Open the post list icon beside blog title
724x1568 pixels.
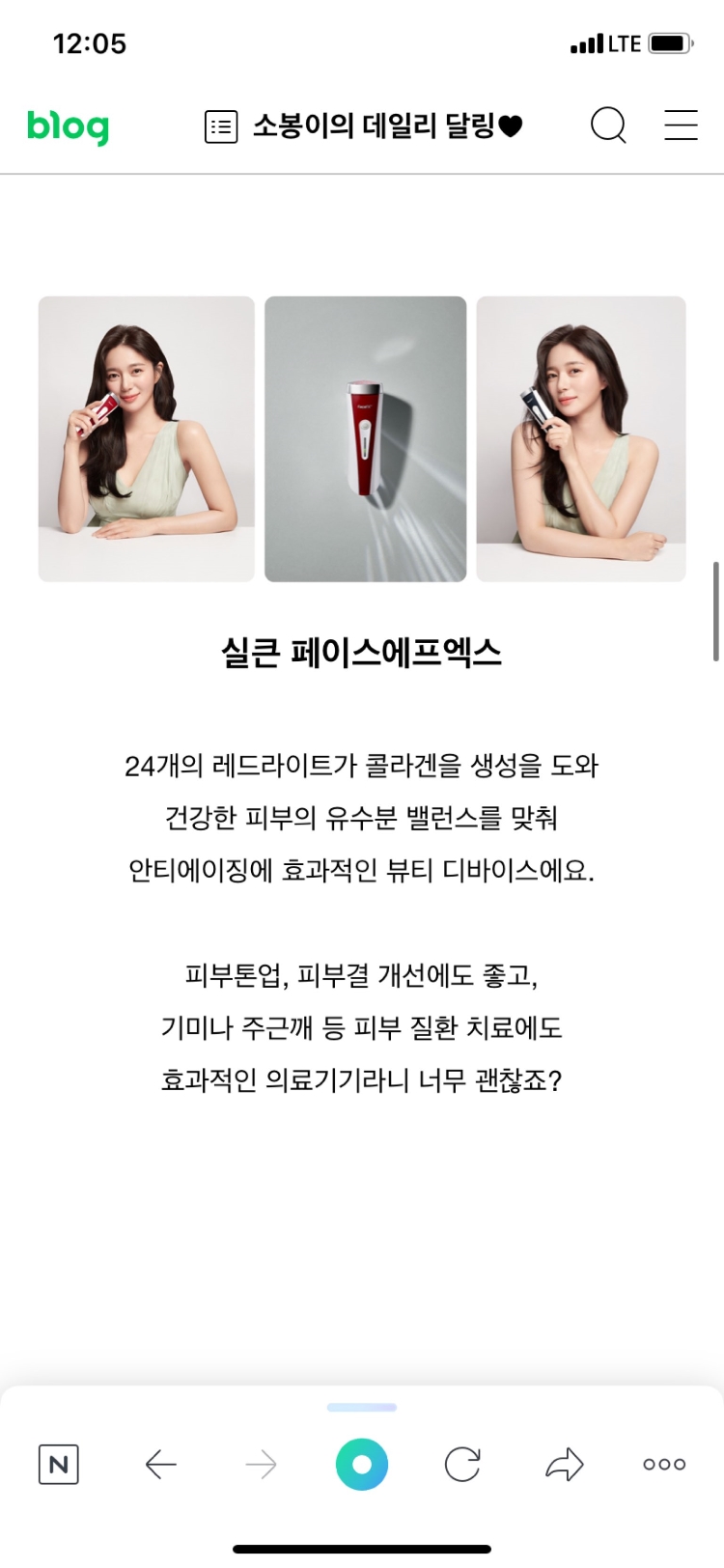221,126
